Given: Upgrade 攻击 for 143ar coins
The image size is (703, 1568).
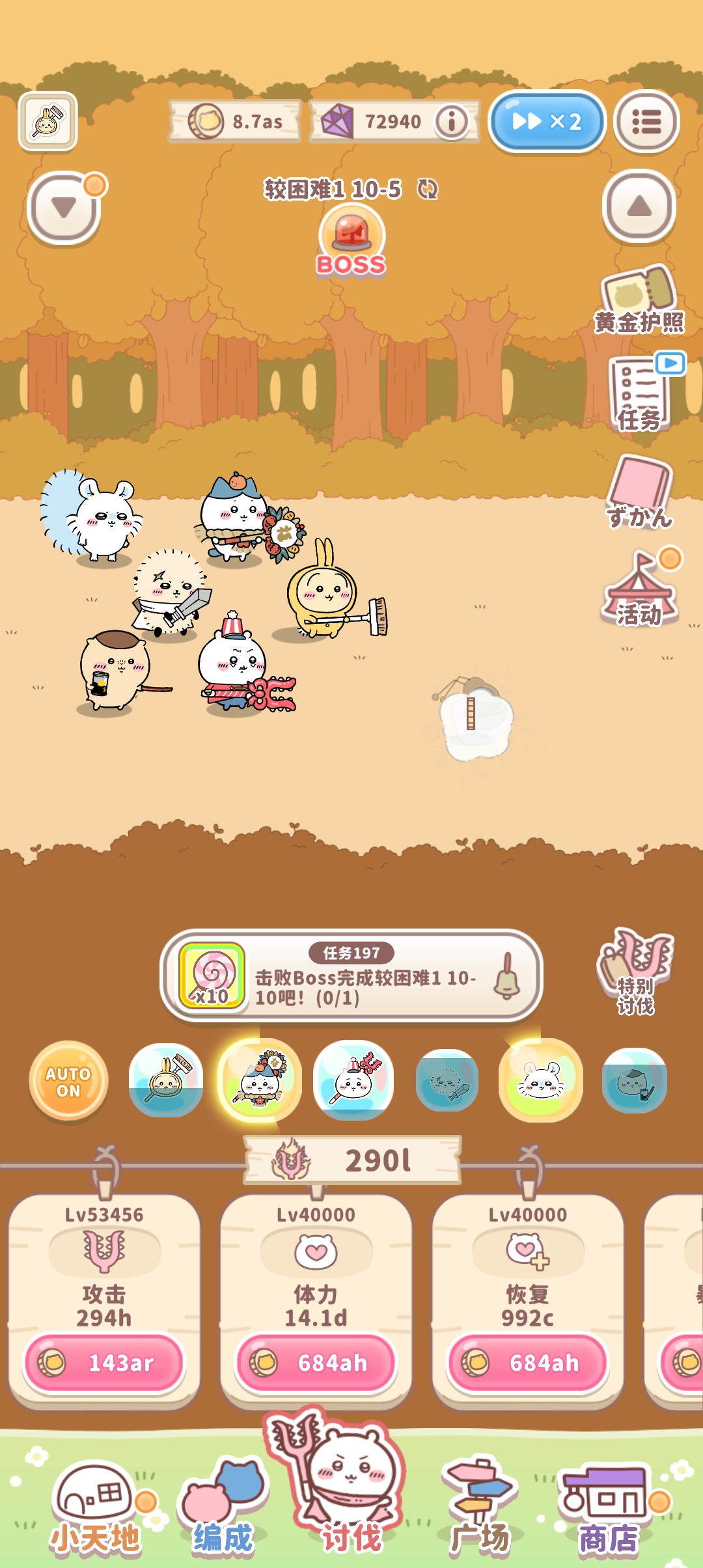Looking at the screenshot, I should point(104,1362).
